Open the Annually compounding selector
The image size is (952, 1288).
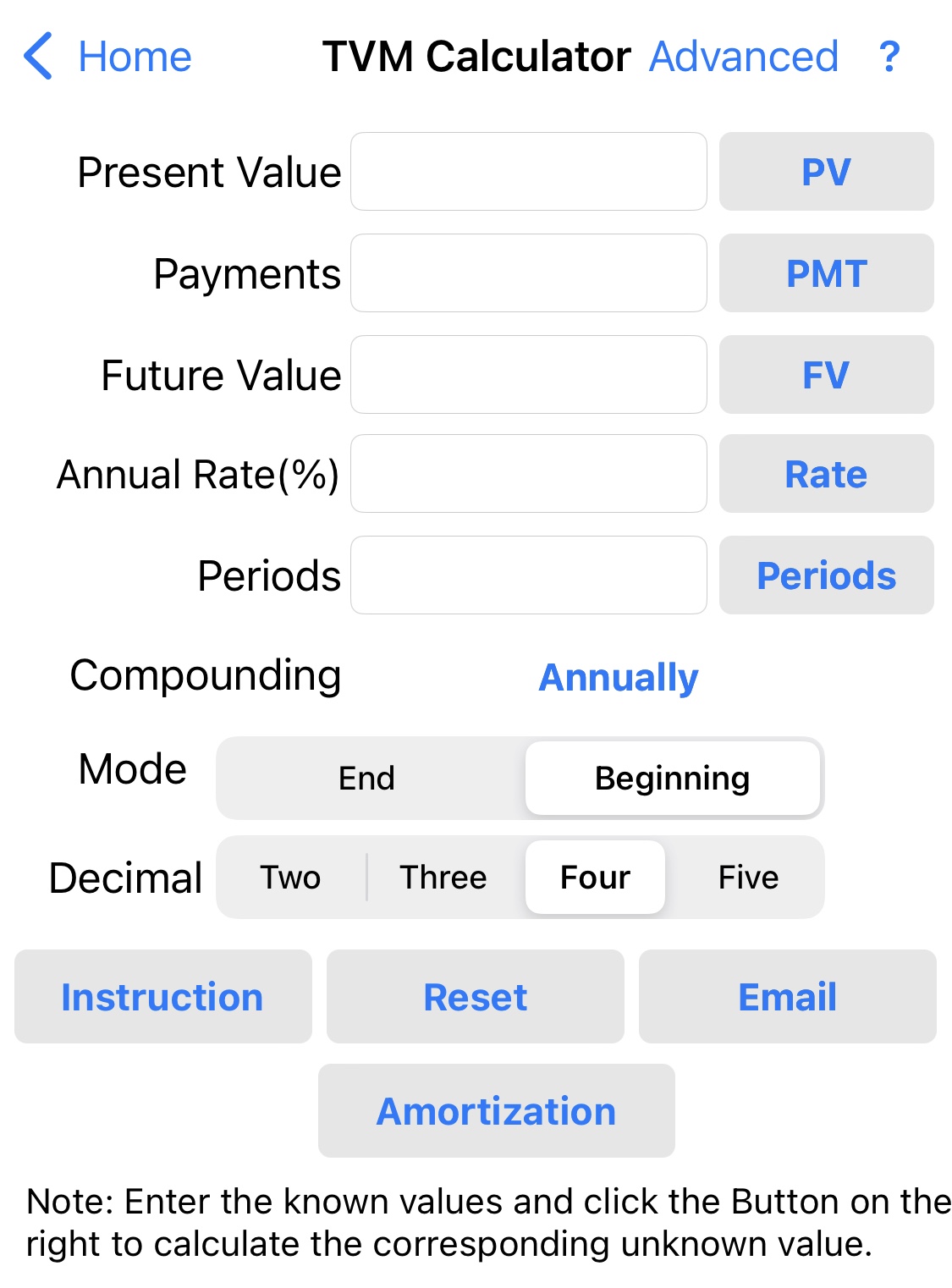(x=617, y=677)
